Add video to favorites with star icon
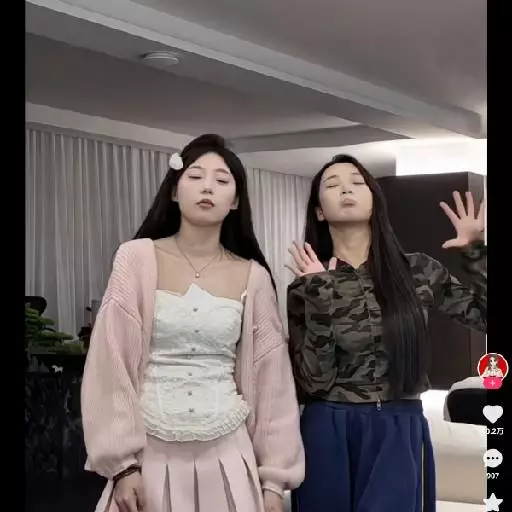The height and width of the screenshot is (512, 512). 493,503
